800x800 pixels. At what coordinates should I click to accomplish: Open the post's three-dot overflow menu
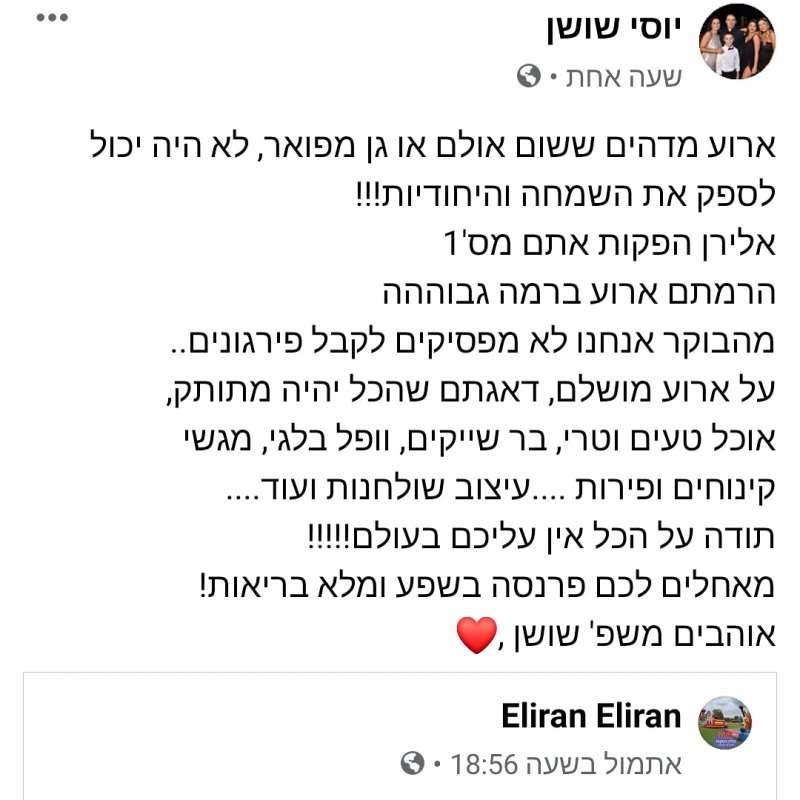pyautogui.click(x=54, y=18)
